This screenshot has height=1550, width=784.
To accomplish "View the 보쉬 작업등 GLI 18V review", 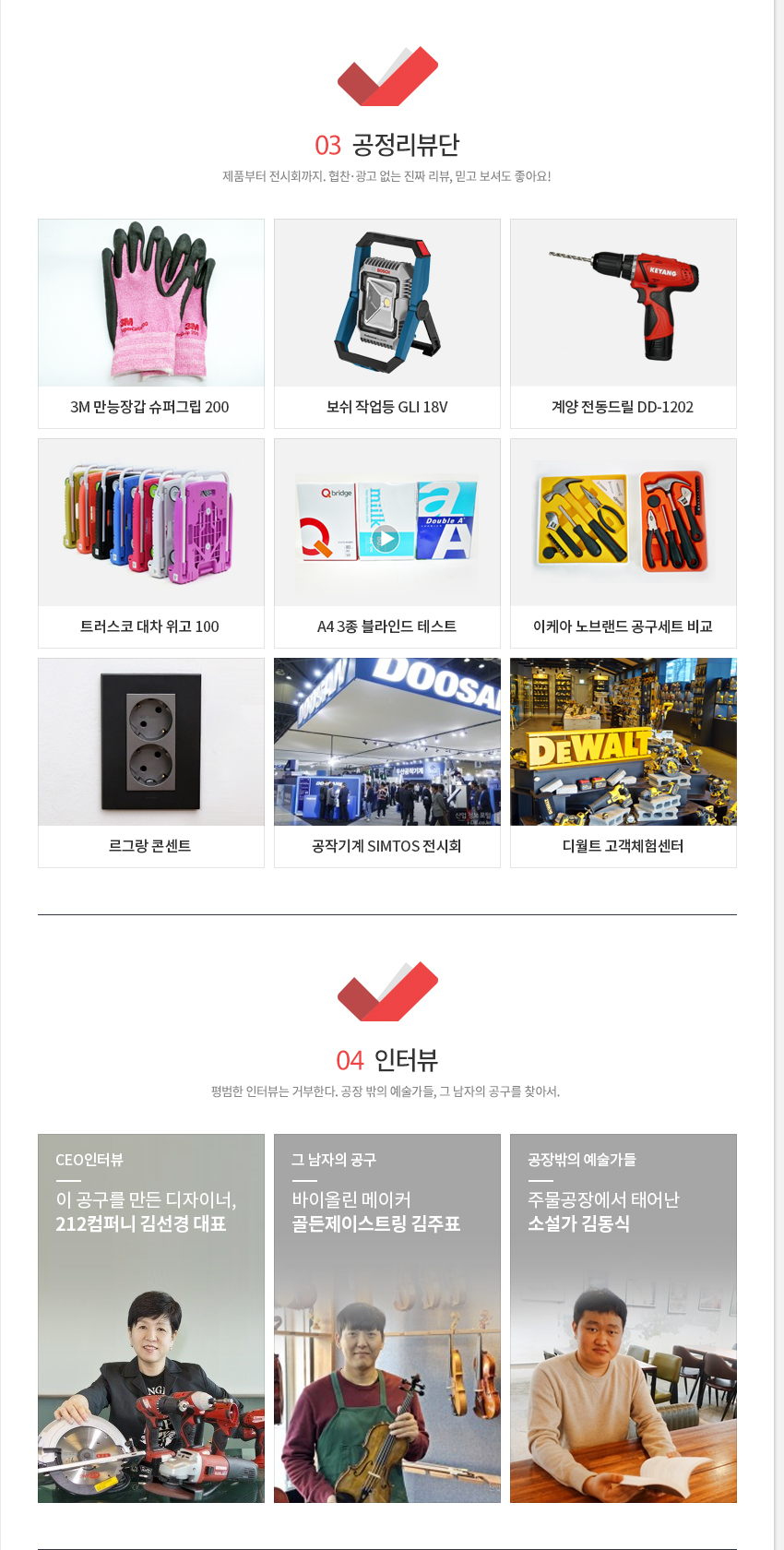I will pos(386,323).
